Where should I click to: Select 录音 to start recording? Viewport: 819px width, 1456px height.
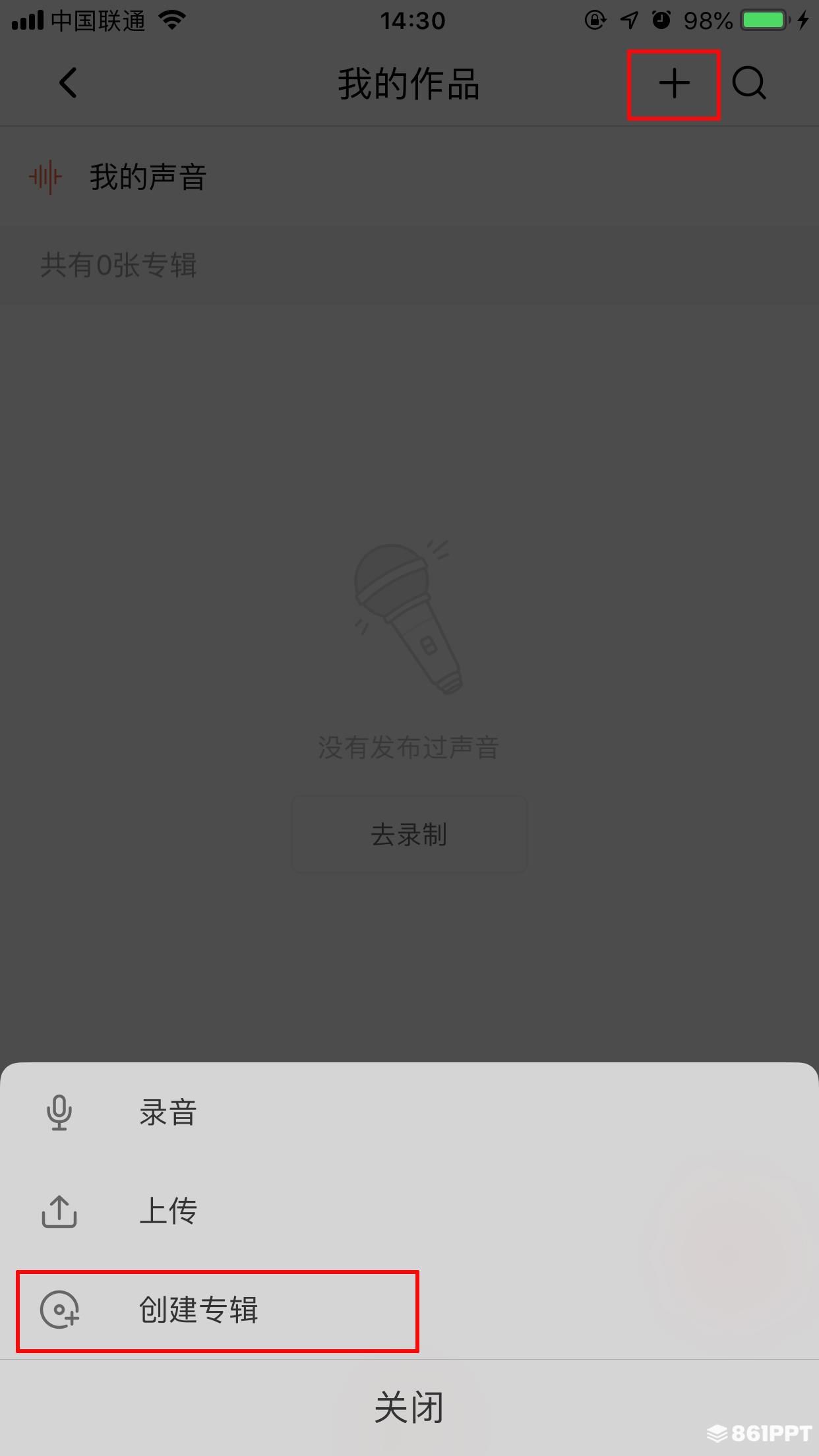tap(168, 1113)
